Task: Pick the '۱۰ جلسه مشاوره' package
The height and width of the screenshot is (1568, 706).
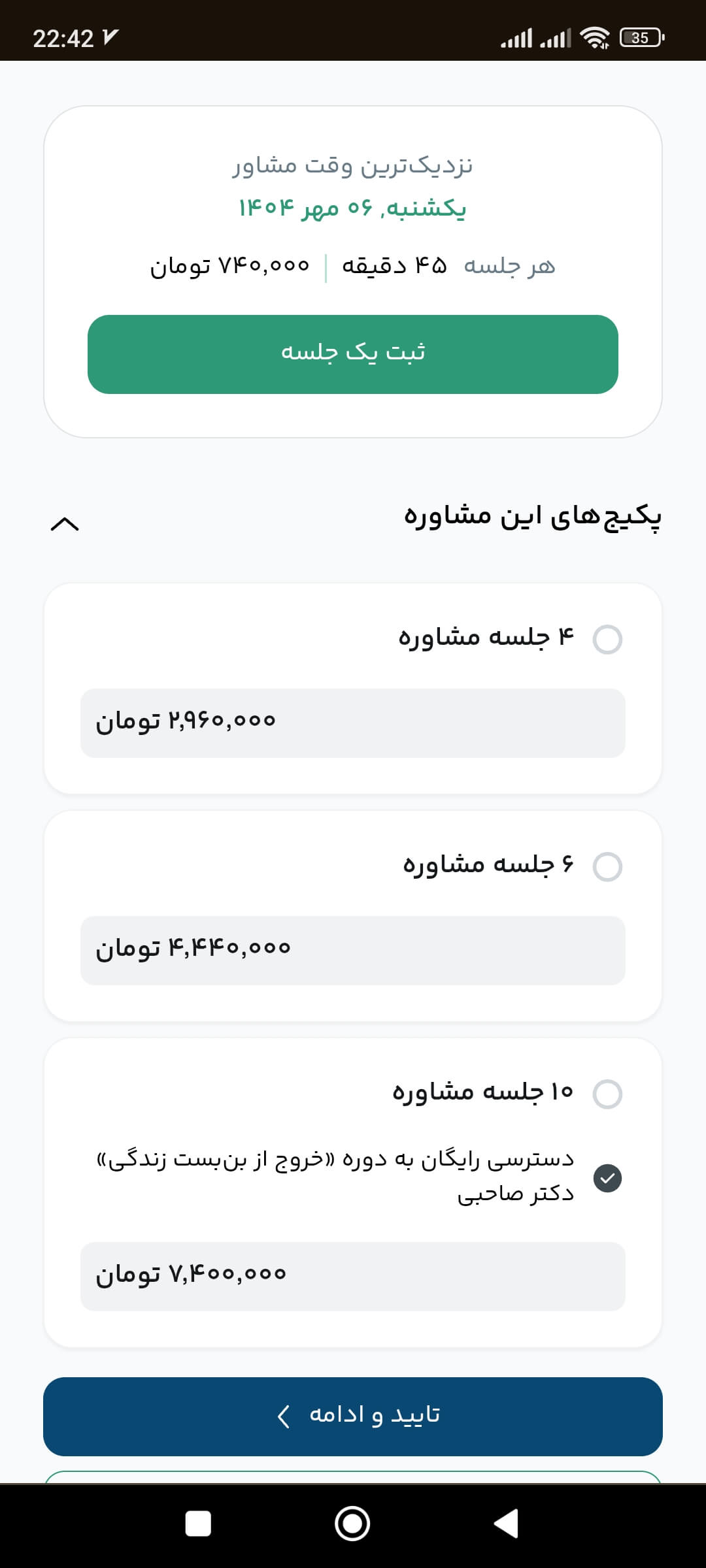Action: pos(607,1094)
